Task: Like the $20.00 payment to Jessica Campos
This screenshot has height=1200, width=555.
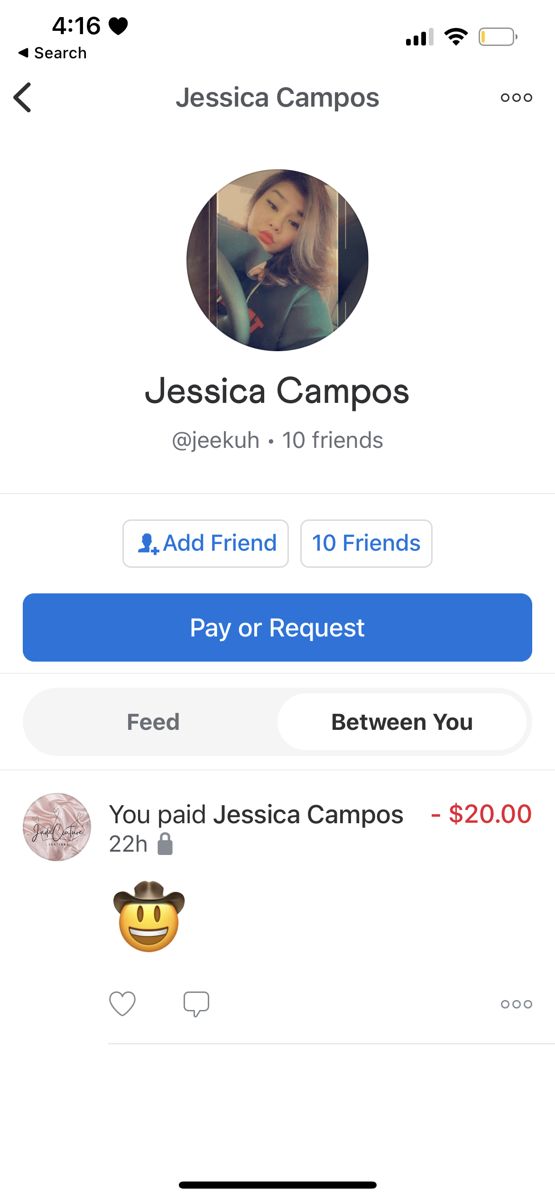Action: click(x=122, y=1003)
